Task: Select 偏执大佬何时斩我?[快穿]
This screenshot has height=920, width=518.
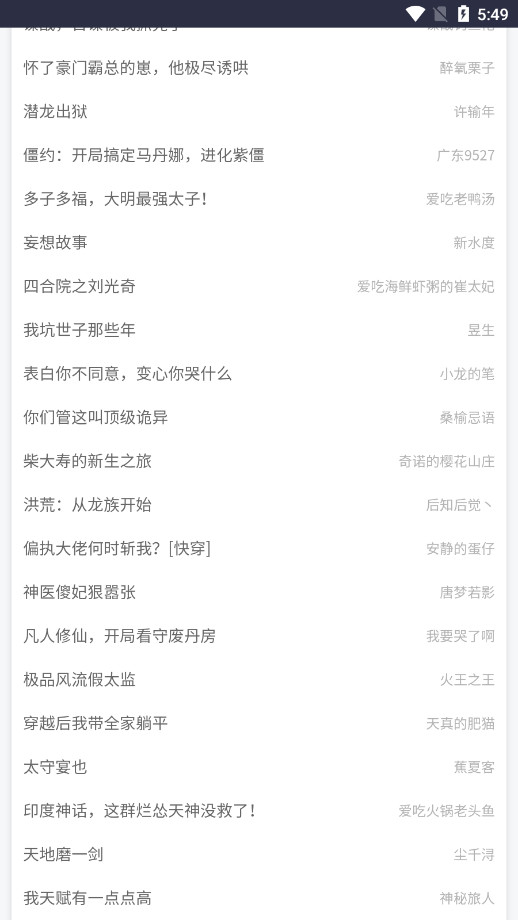Action: 259,549
